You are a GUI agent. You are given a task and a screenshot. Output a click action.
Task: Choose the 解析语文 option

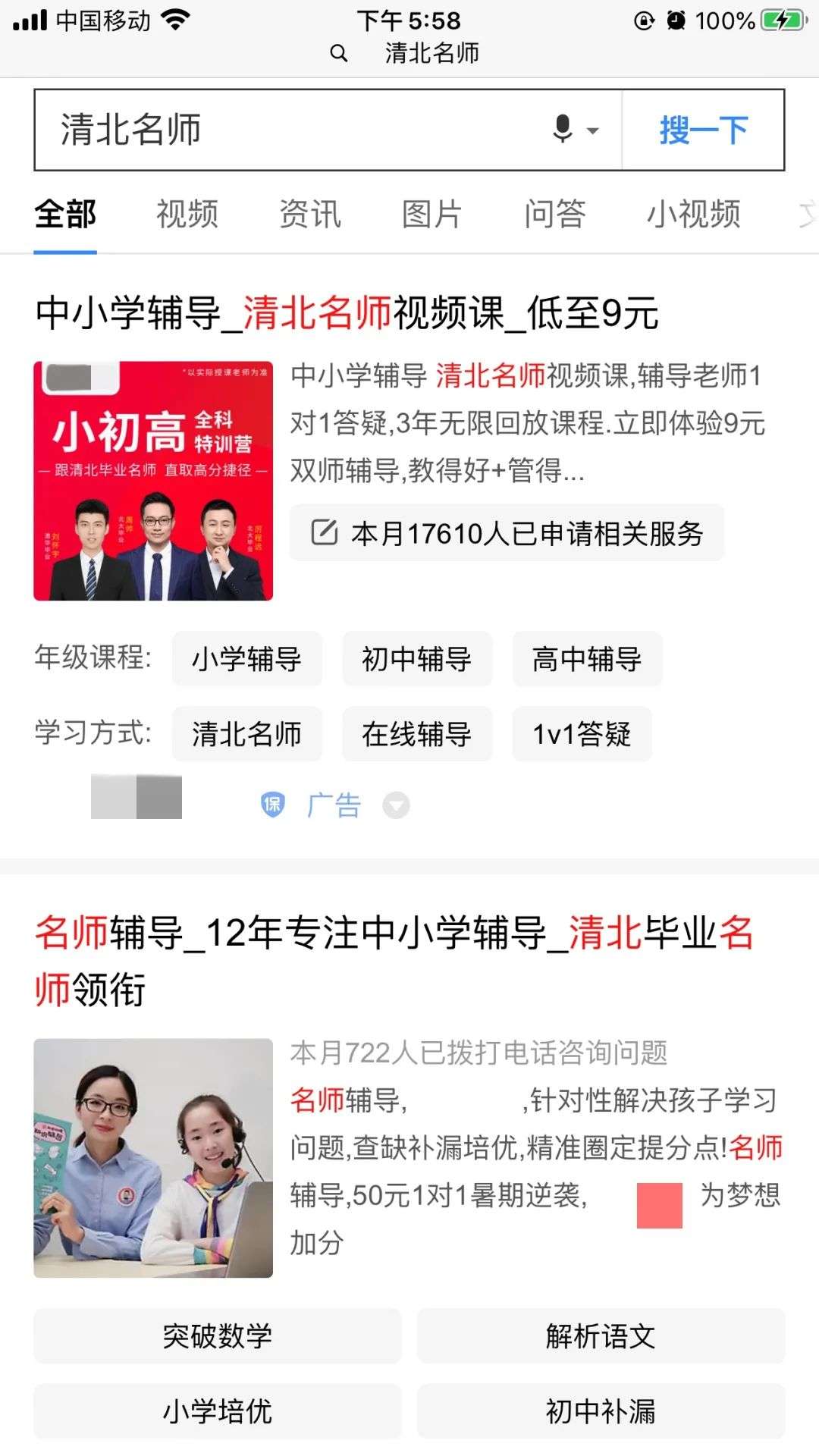601,1336
